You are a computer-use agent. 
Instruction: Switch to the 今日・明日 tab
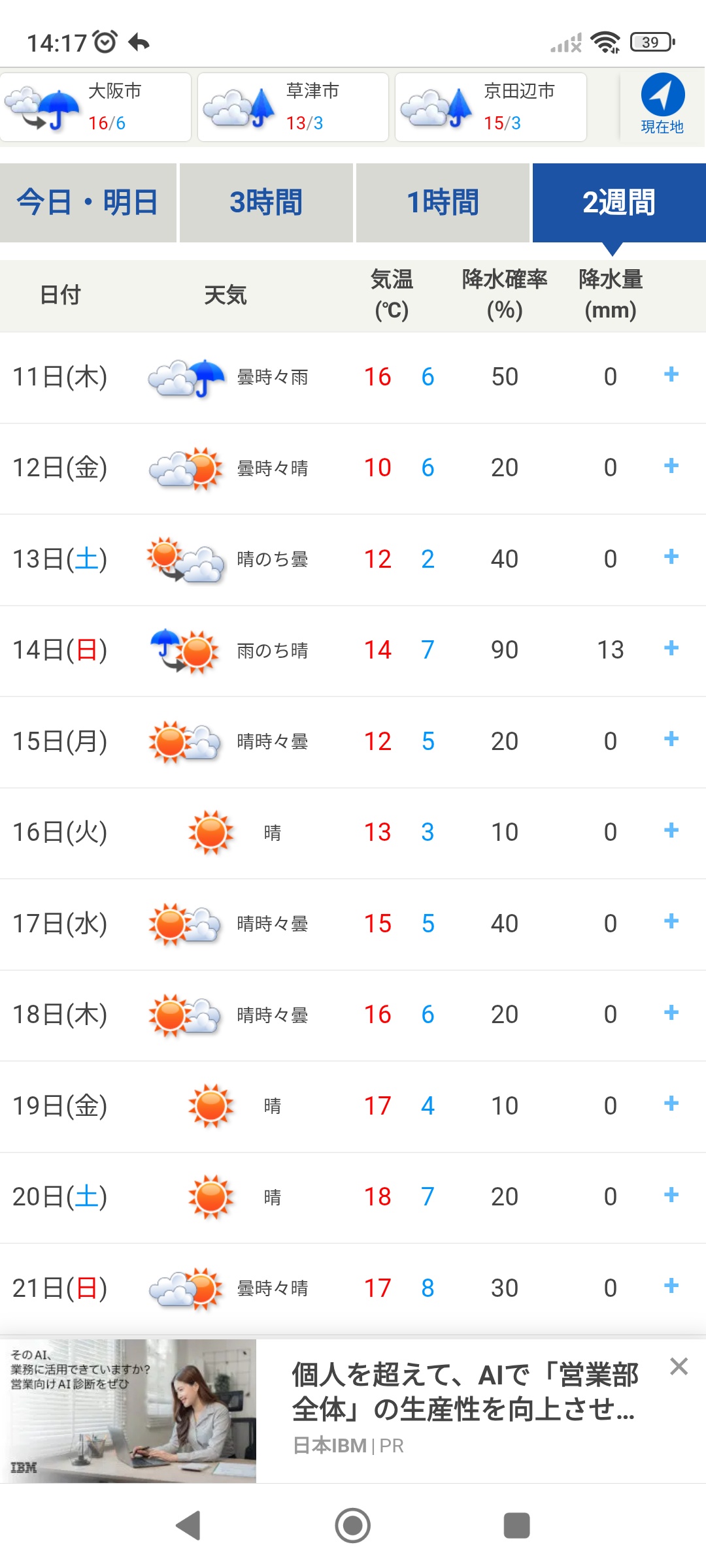click(88, 203)
